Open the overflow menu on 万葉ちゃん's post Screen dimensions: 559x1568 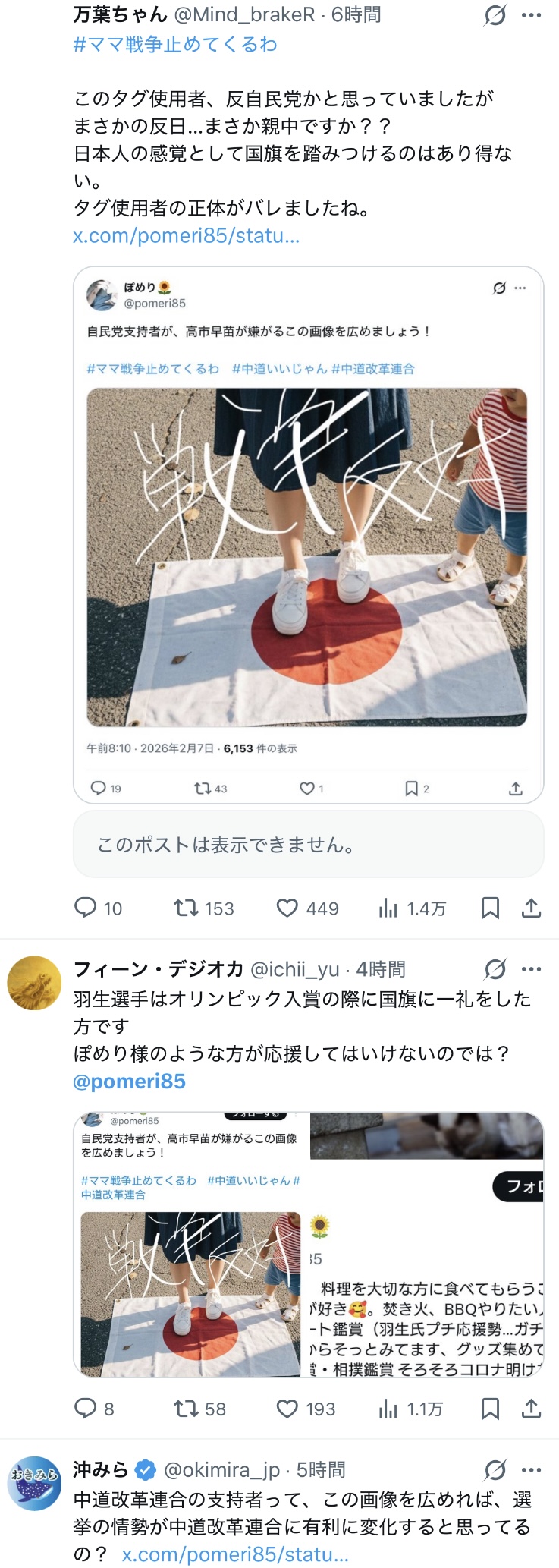[x=532, y=14]
